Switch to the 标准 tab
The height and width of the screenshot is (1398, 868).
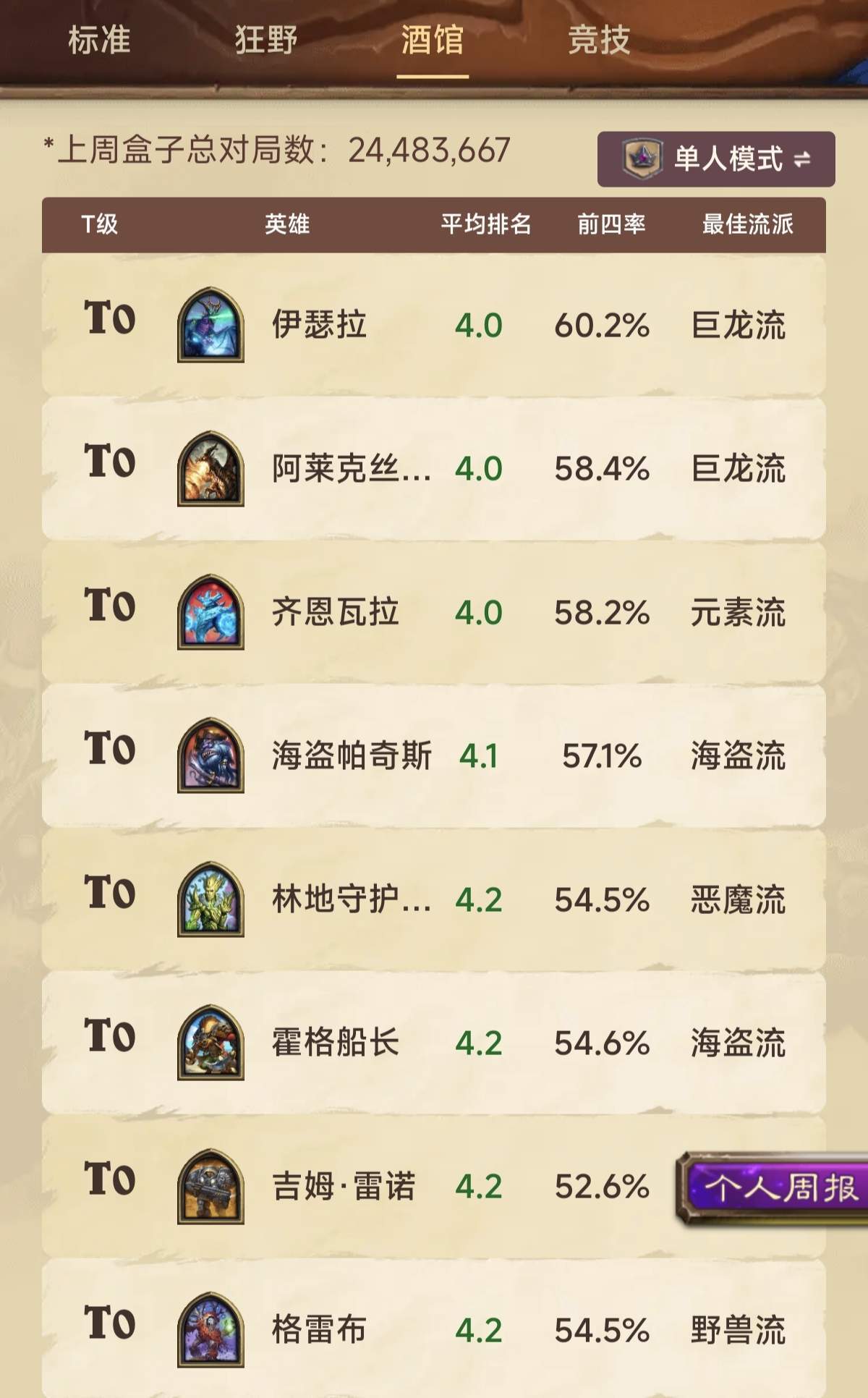point(99,40)
